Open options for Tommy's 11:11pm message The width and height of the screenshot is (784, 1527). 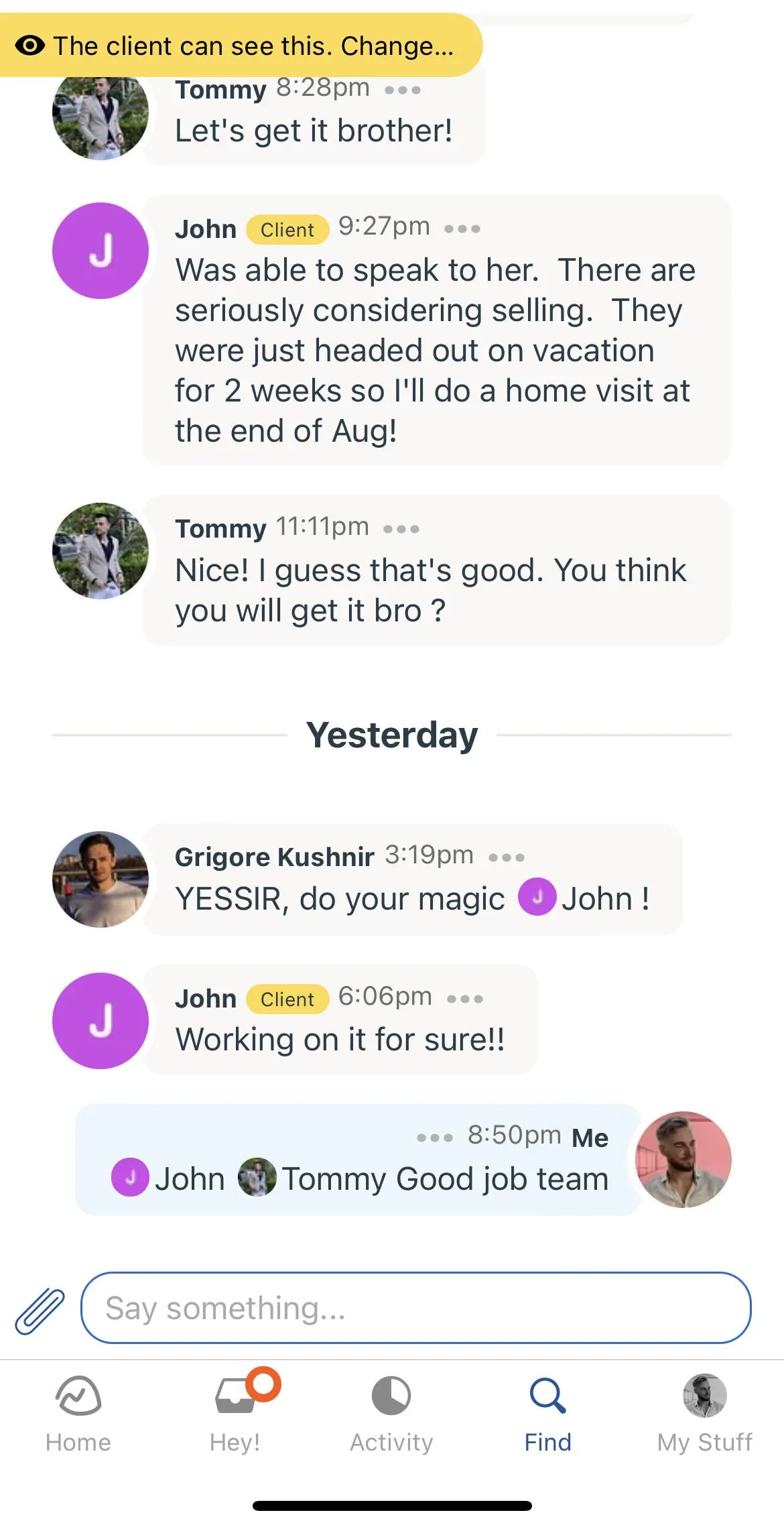pyautogui.click(x=401, y=529)
